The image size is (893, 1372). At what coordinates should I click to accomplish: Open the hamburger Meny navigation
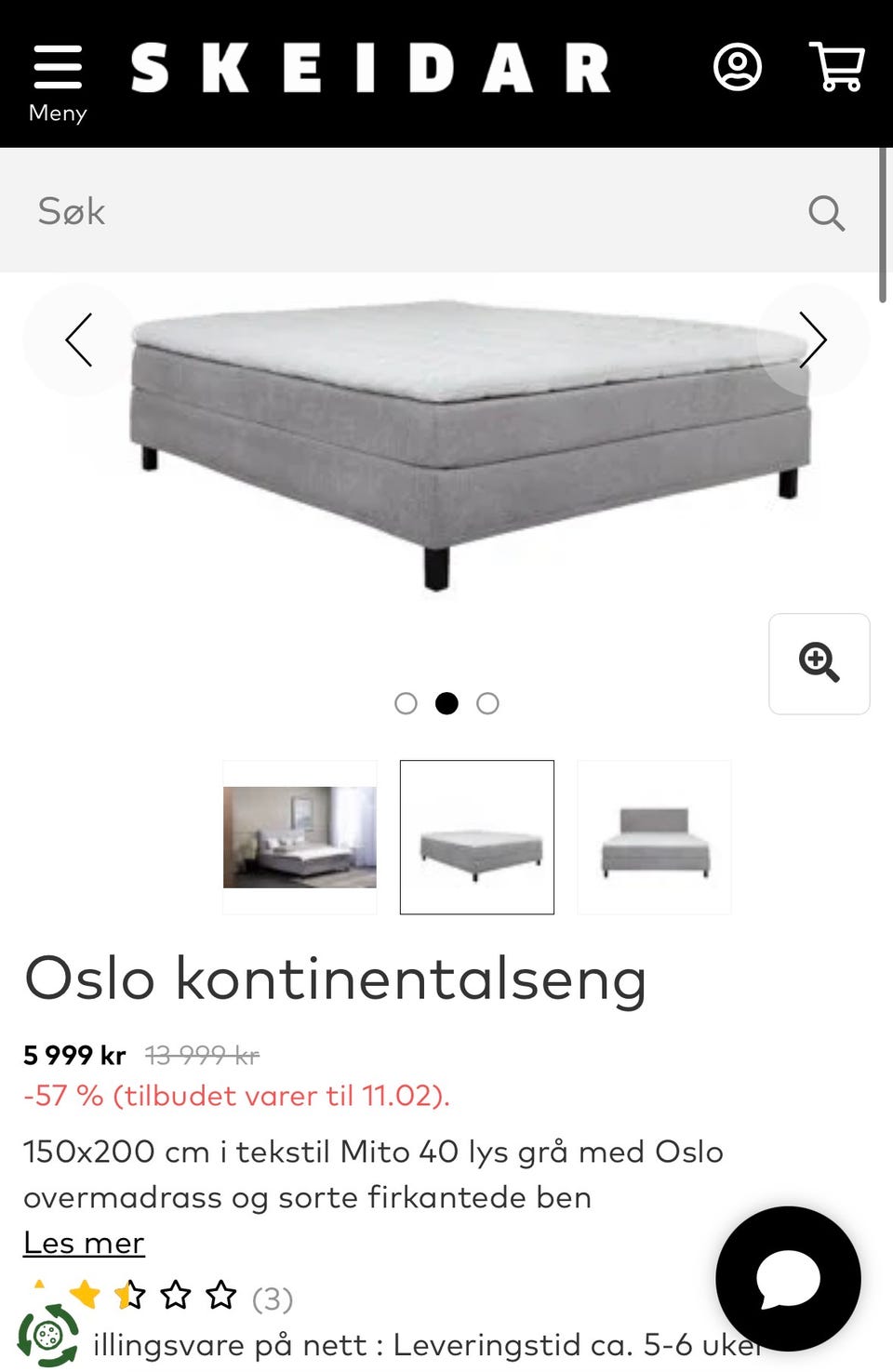[x=58, y=67]
